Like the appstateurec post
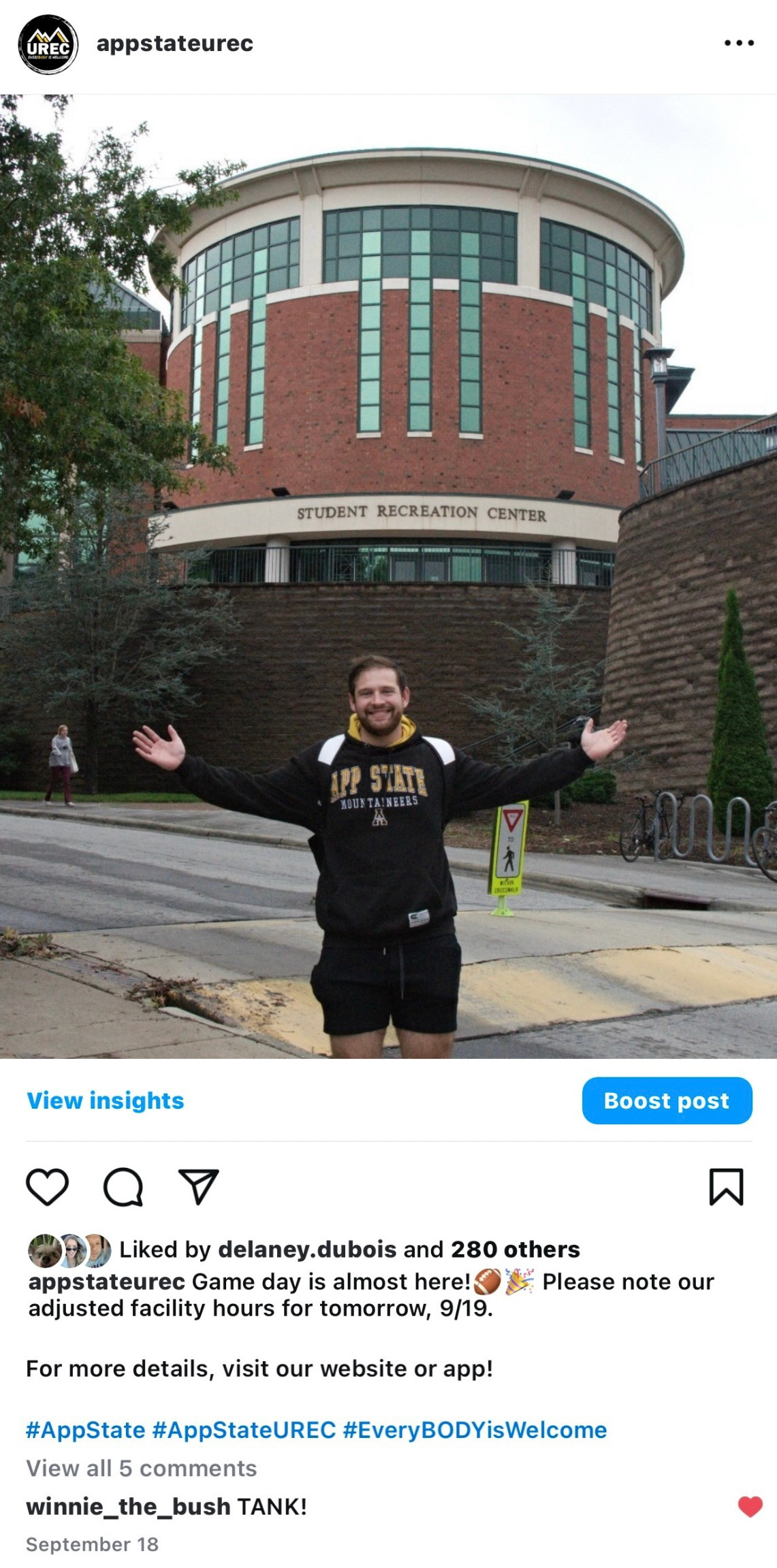The height and width of the screenshot is (1568, 777). (x=47, y=1188)
